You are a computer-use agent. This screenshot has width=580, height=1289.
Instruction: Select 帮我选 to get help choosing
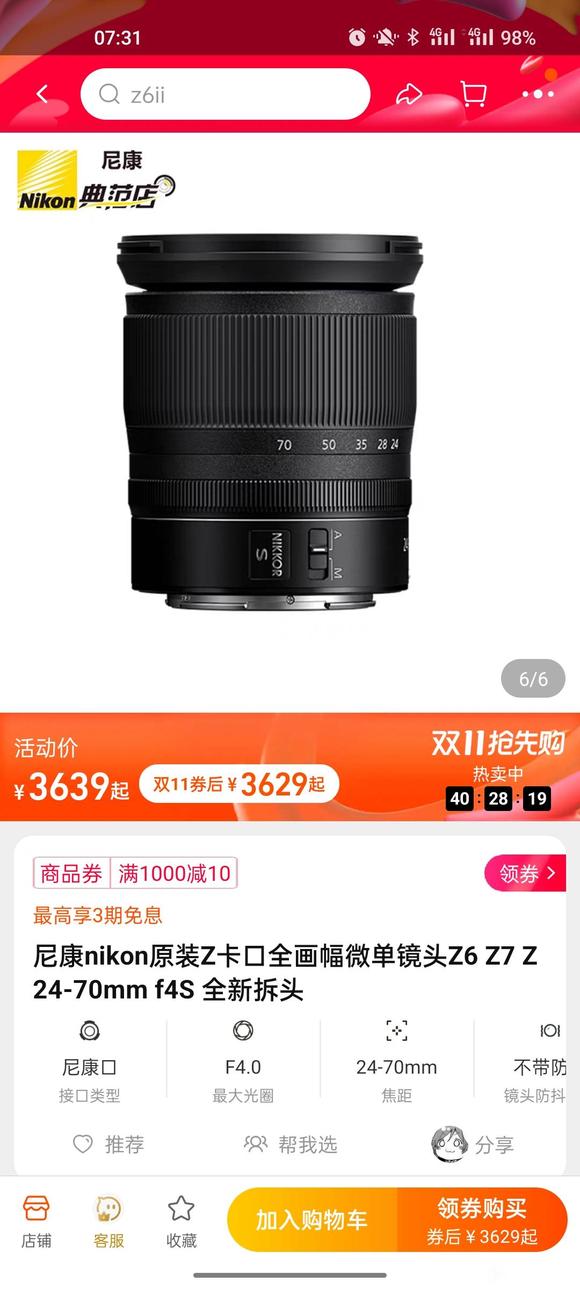(x=291, y=1145)
